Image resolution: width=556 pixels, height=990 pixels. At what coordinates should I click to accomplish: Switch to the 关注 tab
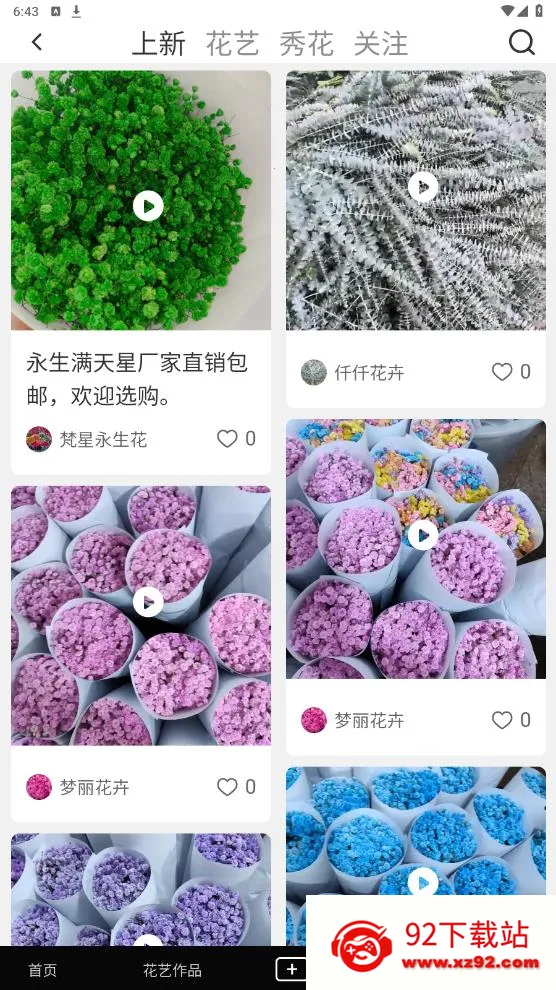381,44
